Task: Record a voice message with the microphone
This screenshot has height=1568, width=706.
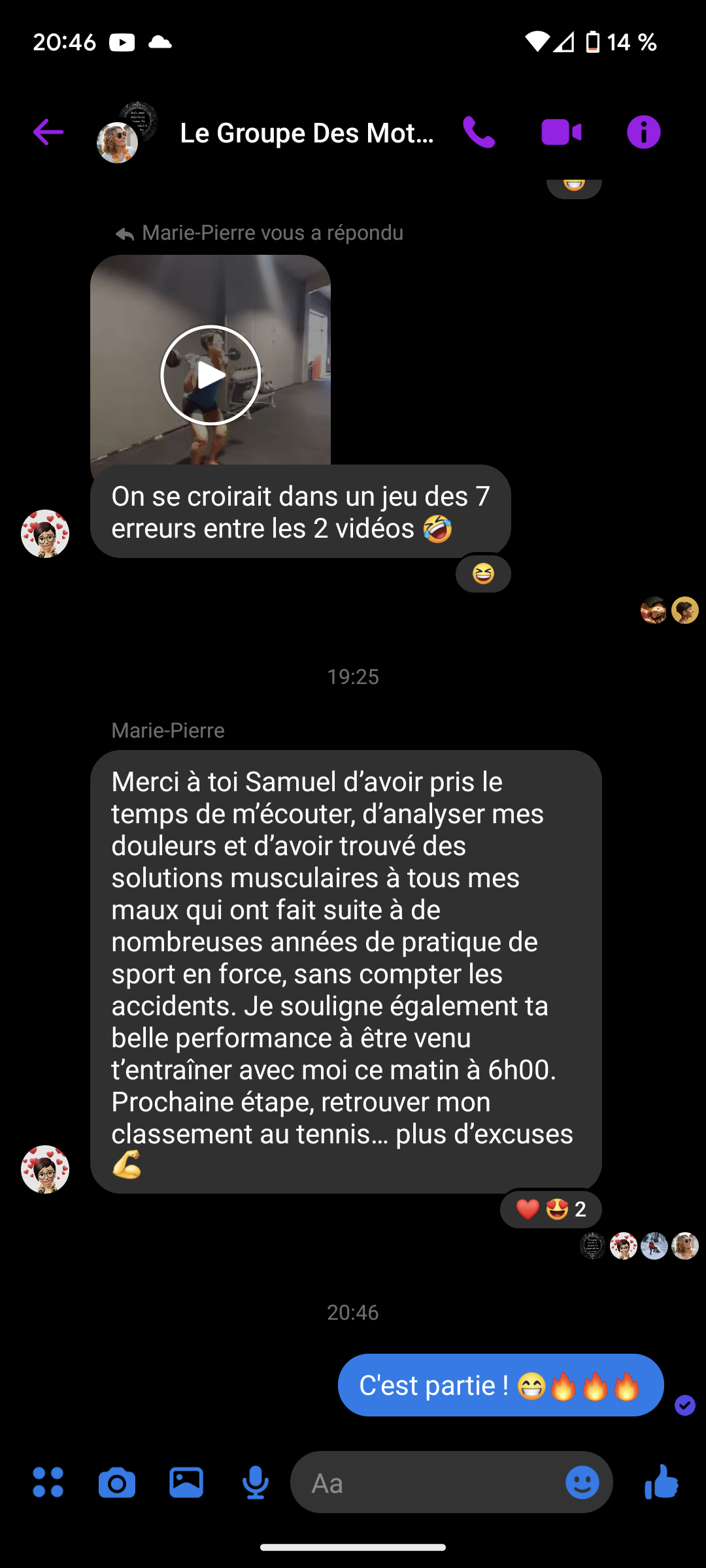Action: tap(255, 1482)
